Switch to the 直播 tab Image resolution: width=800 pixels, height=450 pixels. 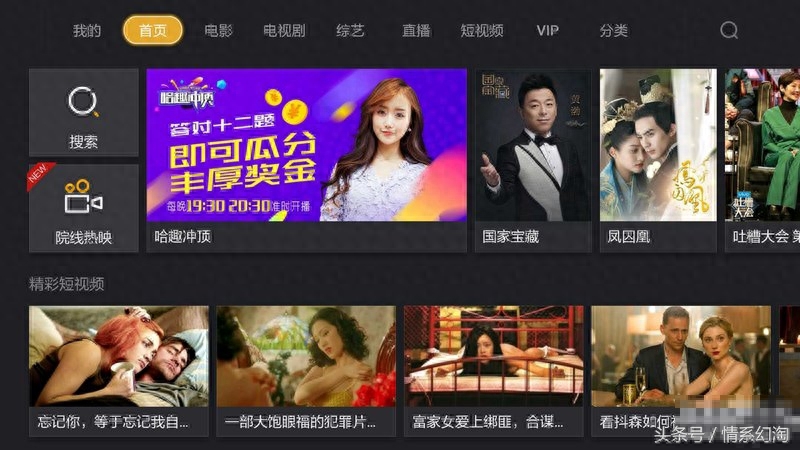pos(416,30)
